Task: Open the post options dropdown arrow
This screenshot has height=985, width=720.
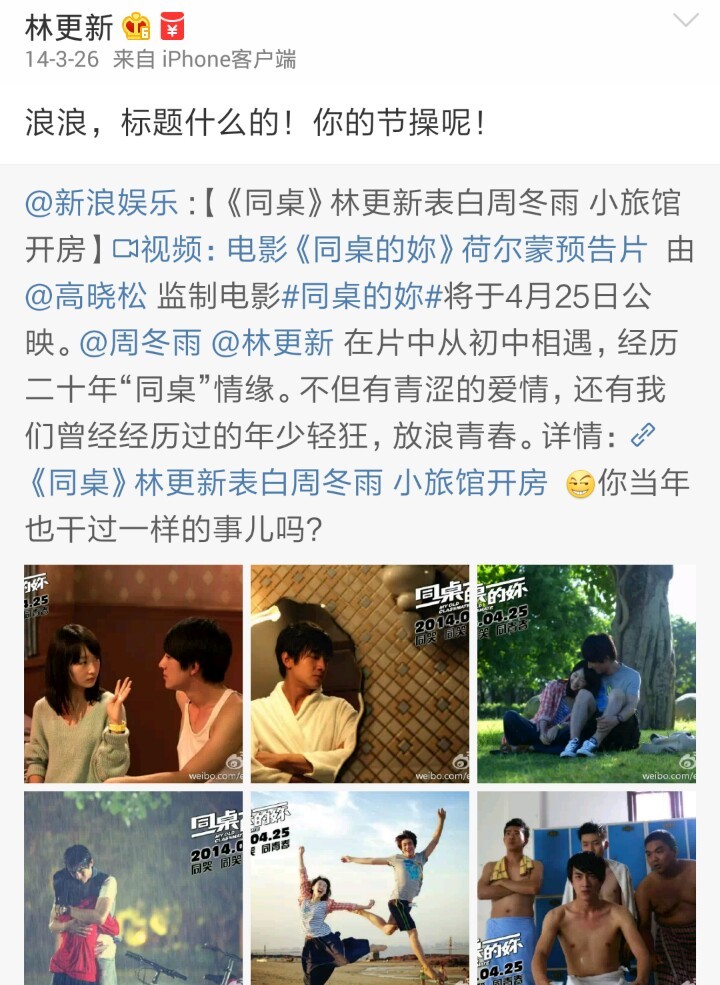Action: click(x=686, y=21)
